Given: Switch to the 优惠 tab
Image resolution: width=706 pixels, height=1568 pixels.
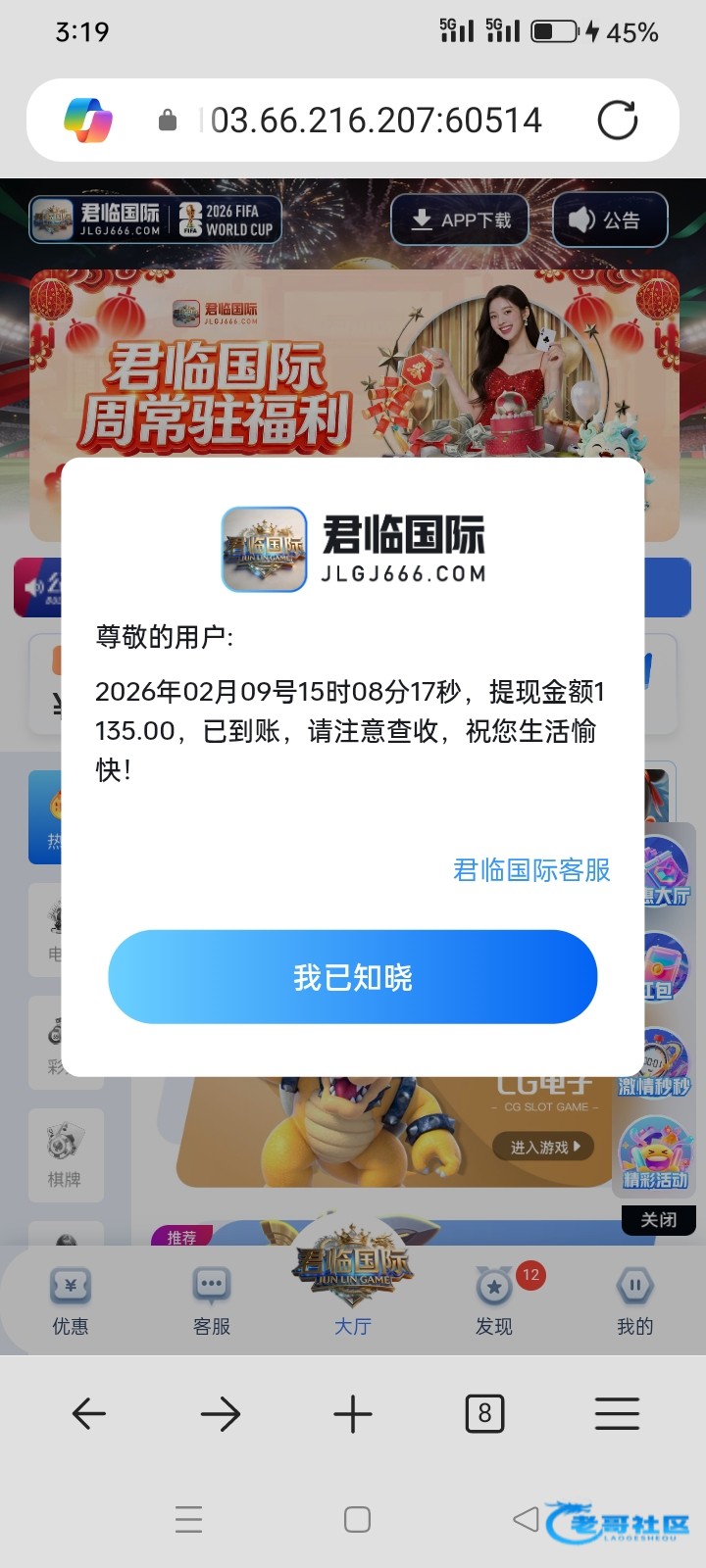Looking at the screenshot, I should click(x=71, y=1301).
